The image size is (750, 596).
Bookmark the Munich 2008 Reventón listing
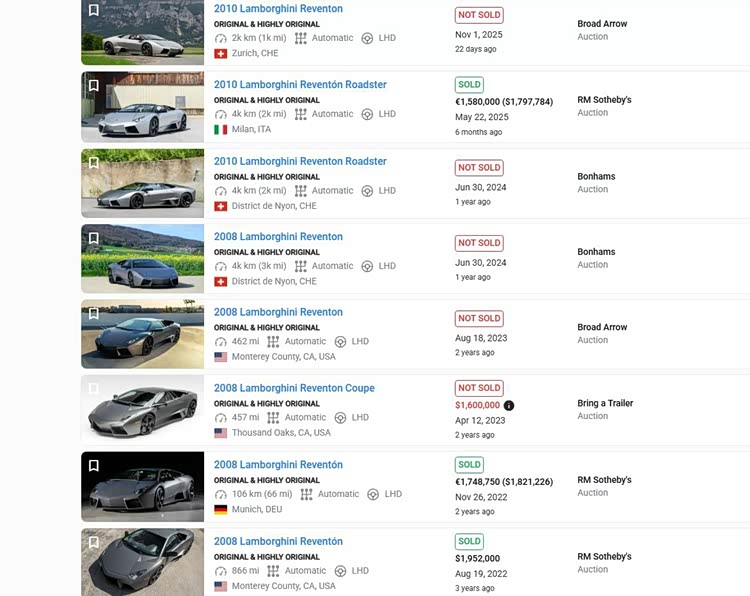point(93,465)
